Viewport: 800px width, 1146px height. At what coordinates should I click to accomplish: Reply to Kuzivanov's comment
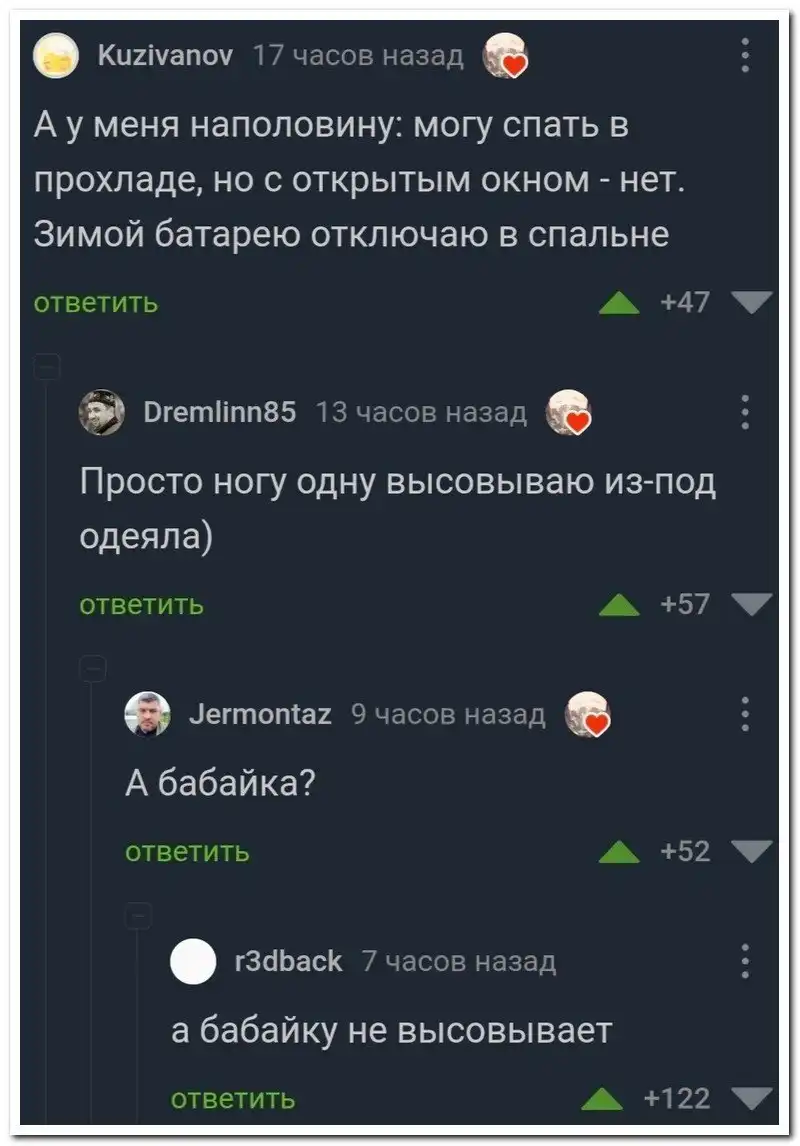[96, 302]
